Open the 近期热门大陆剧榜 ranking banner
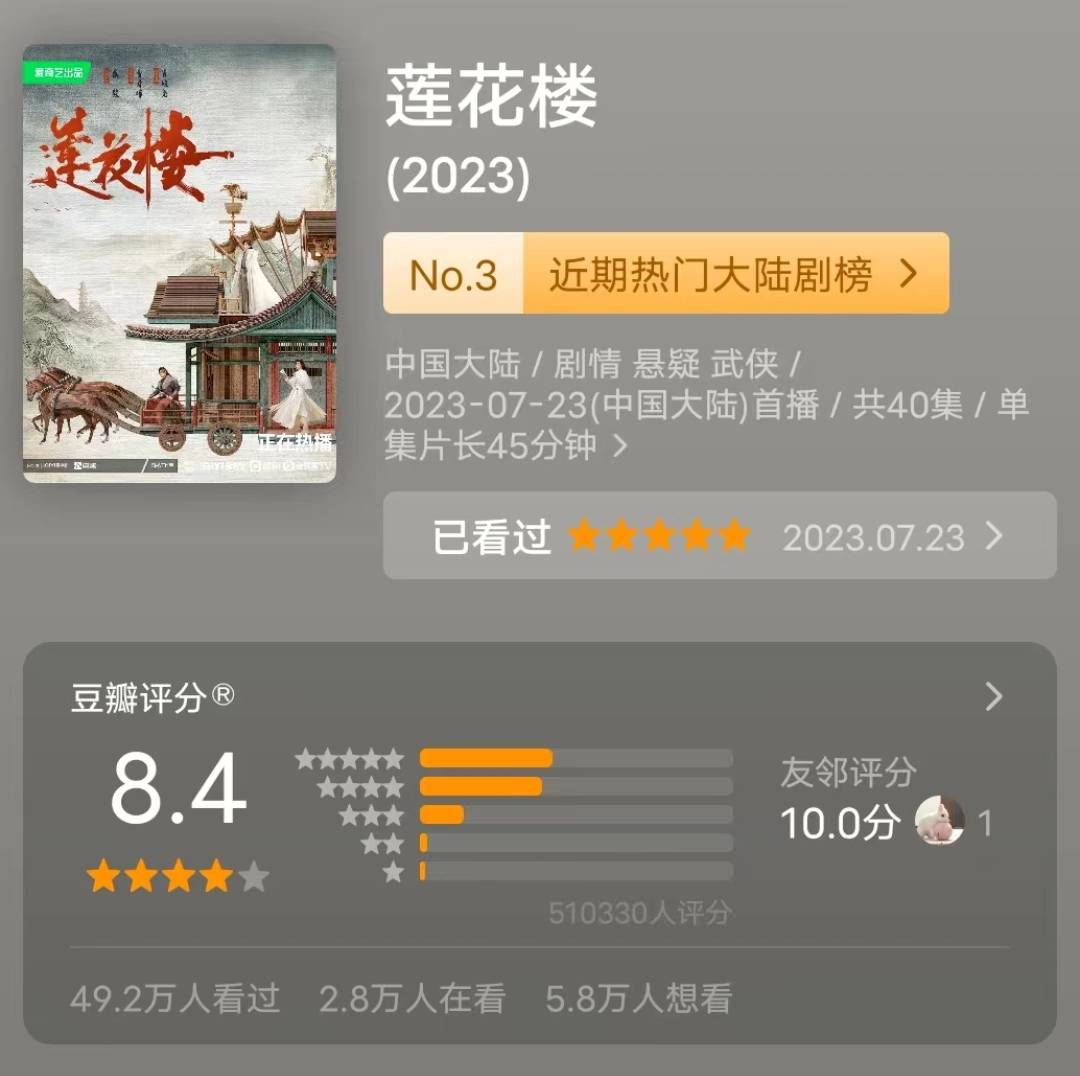This screenshot has width=1080, height=1076. click(666, 273)
